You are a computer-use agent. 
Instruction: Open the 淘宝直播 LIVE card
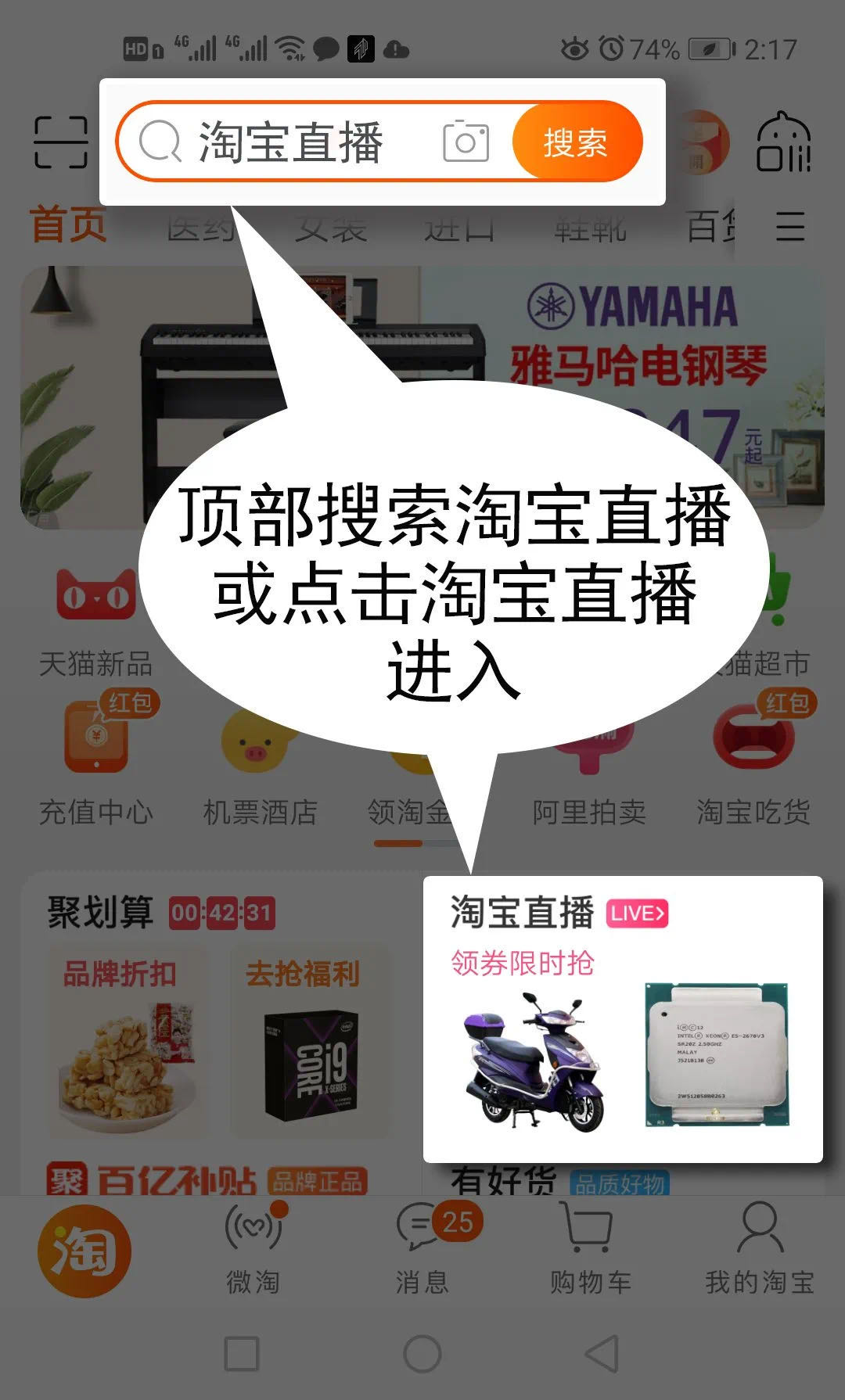623,1019
